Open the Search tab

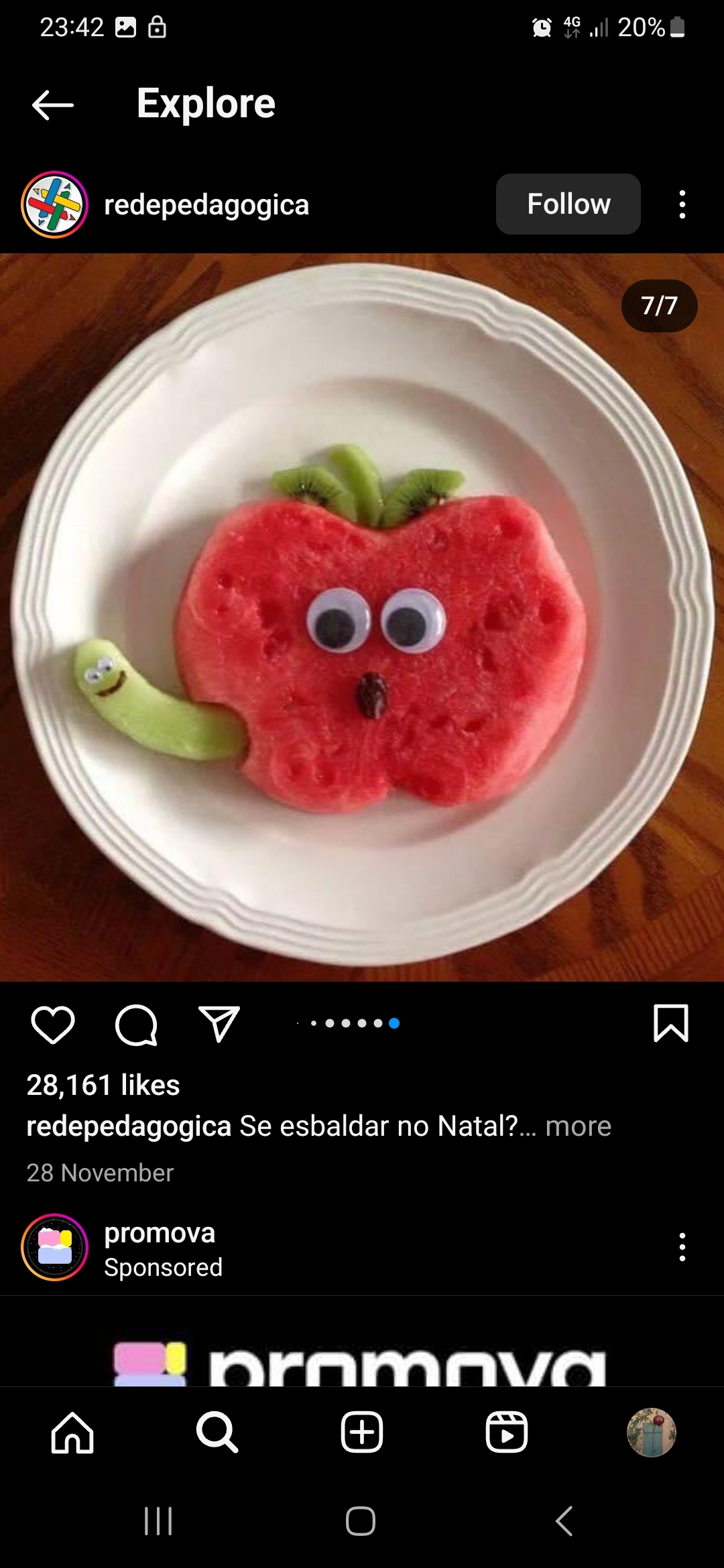[217, 1433]
